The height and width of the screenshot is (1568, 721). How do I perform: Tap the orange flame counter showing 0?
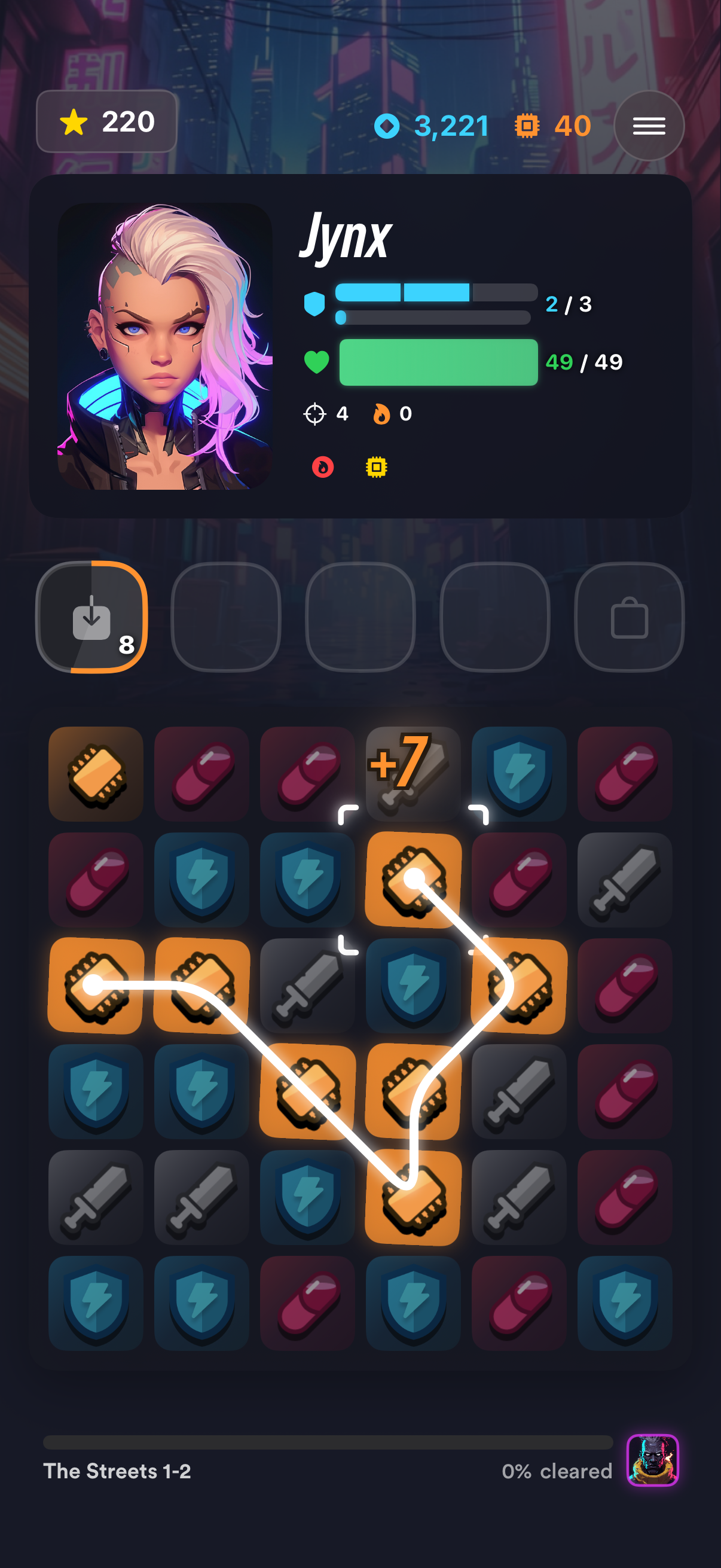[x=383, y=414]
